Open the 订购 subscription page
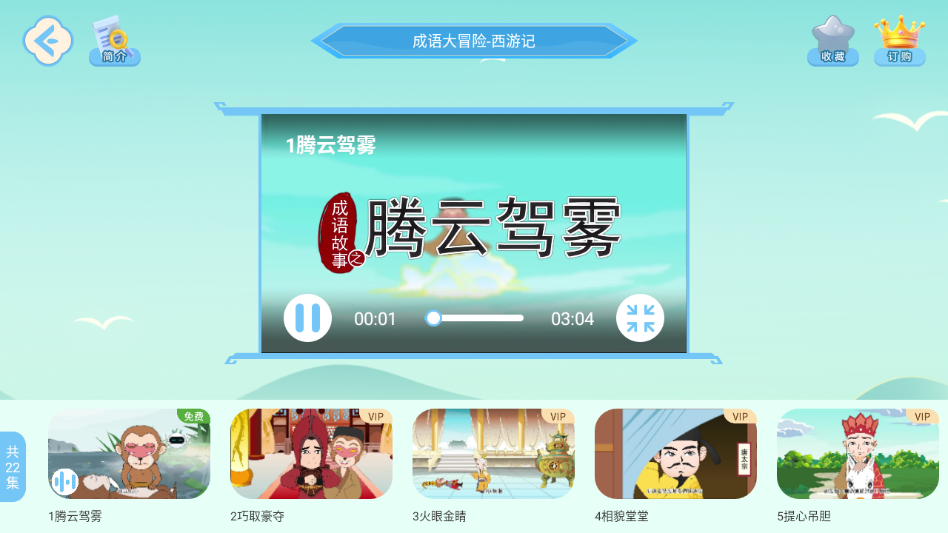 899,41
